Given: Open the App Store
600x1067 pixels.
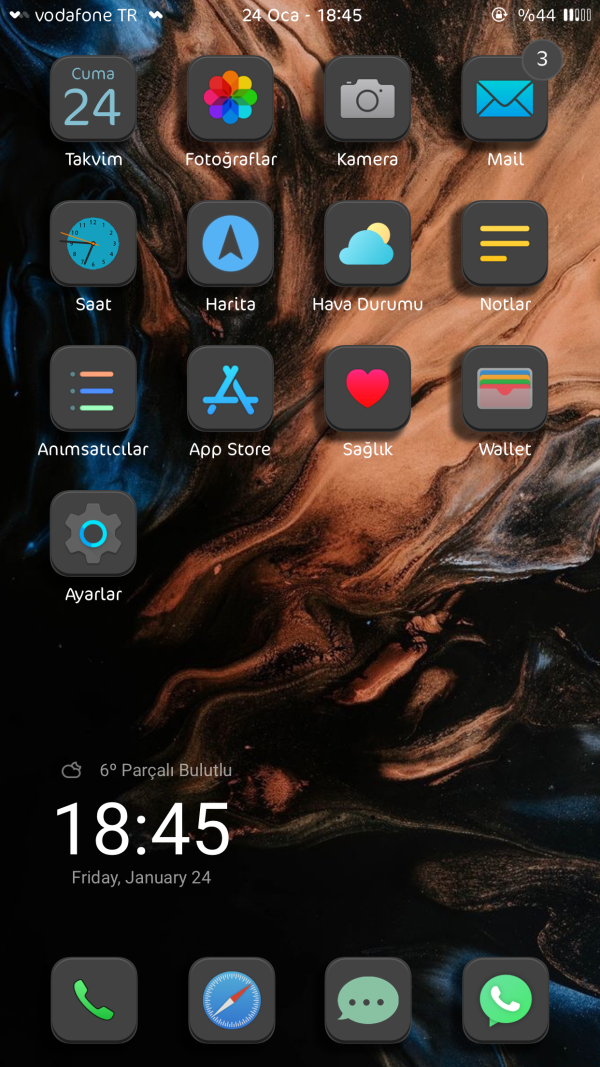Looking at the screenshot, I should (230, 389).
